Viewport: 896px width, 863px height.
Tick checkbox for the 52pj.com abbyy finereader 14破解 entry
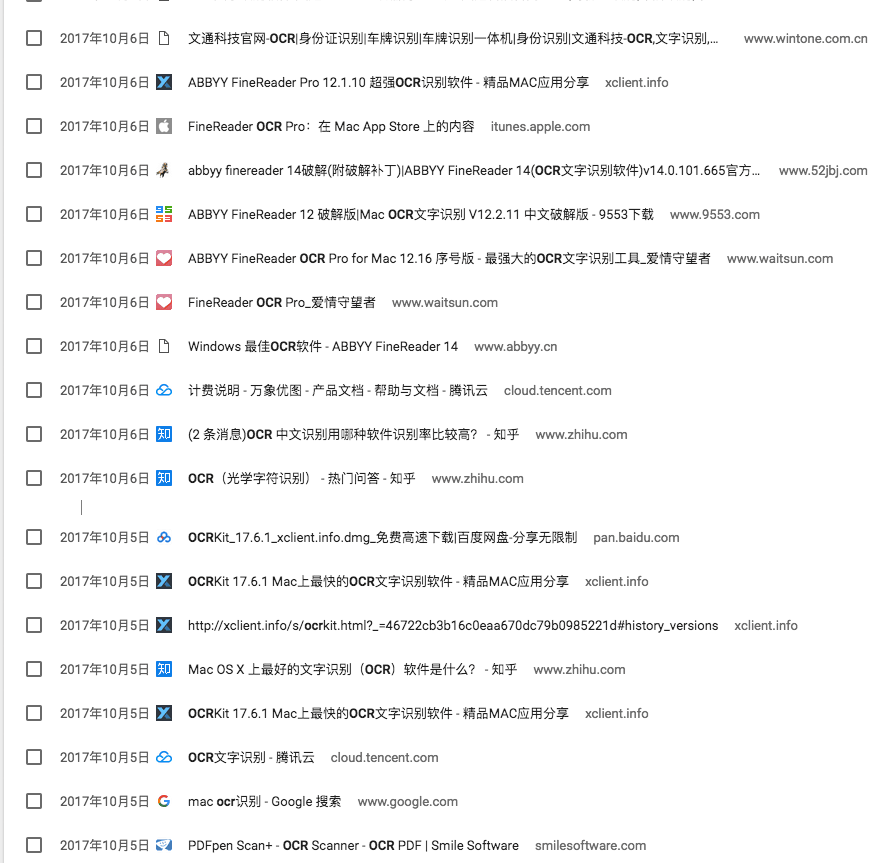click(34, 170)
